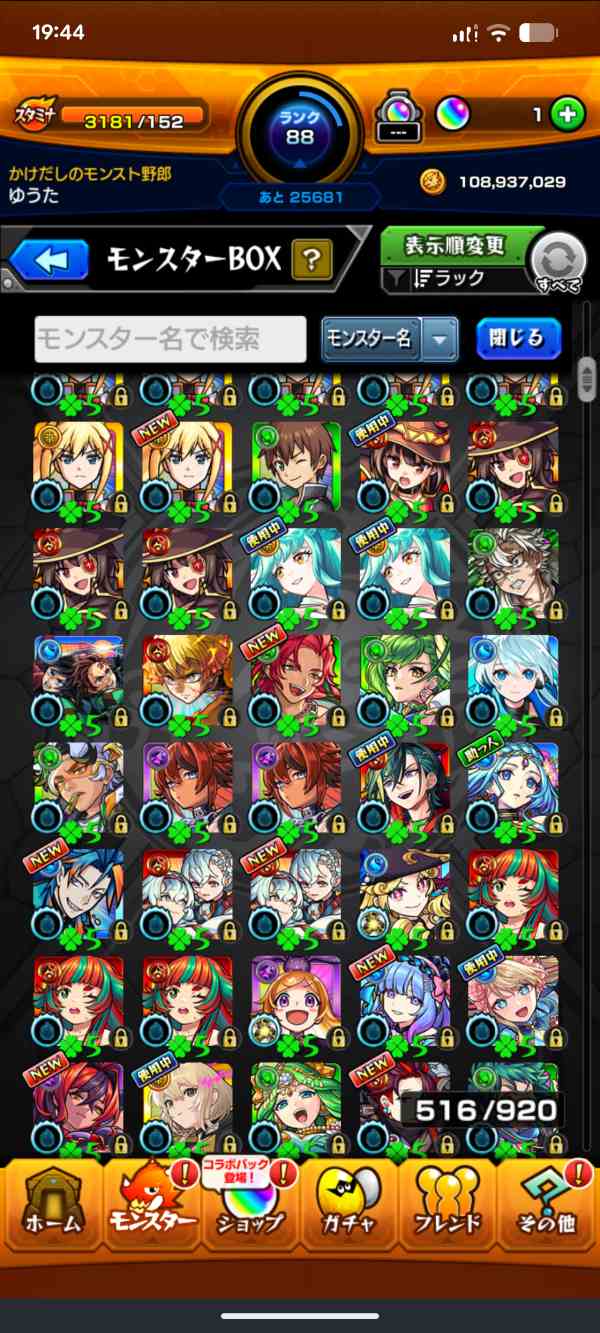This screenshot has height=1333, width=600.
Task: Tap the 表示順変更 sort order button
Action: tap(454, 245)
